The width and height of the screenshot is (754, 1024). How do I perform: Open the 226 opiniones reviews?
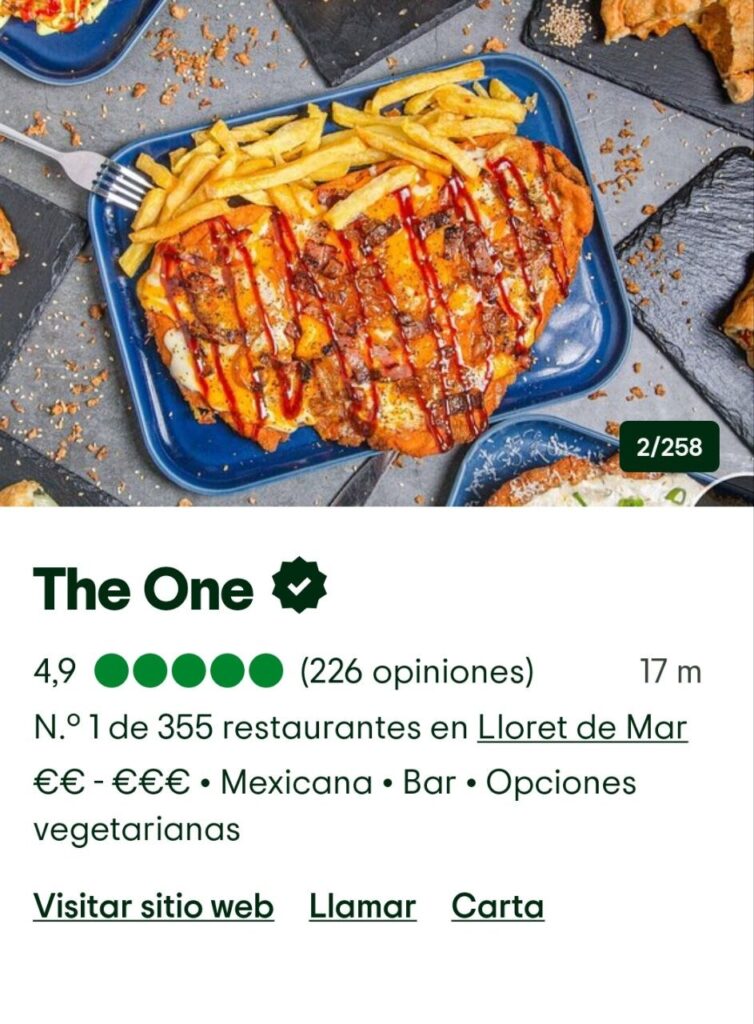click(417, 672)
